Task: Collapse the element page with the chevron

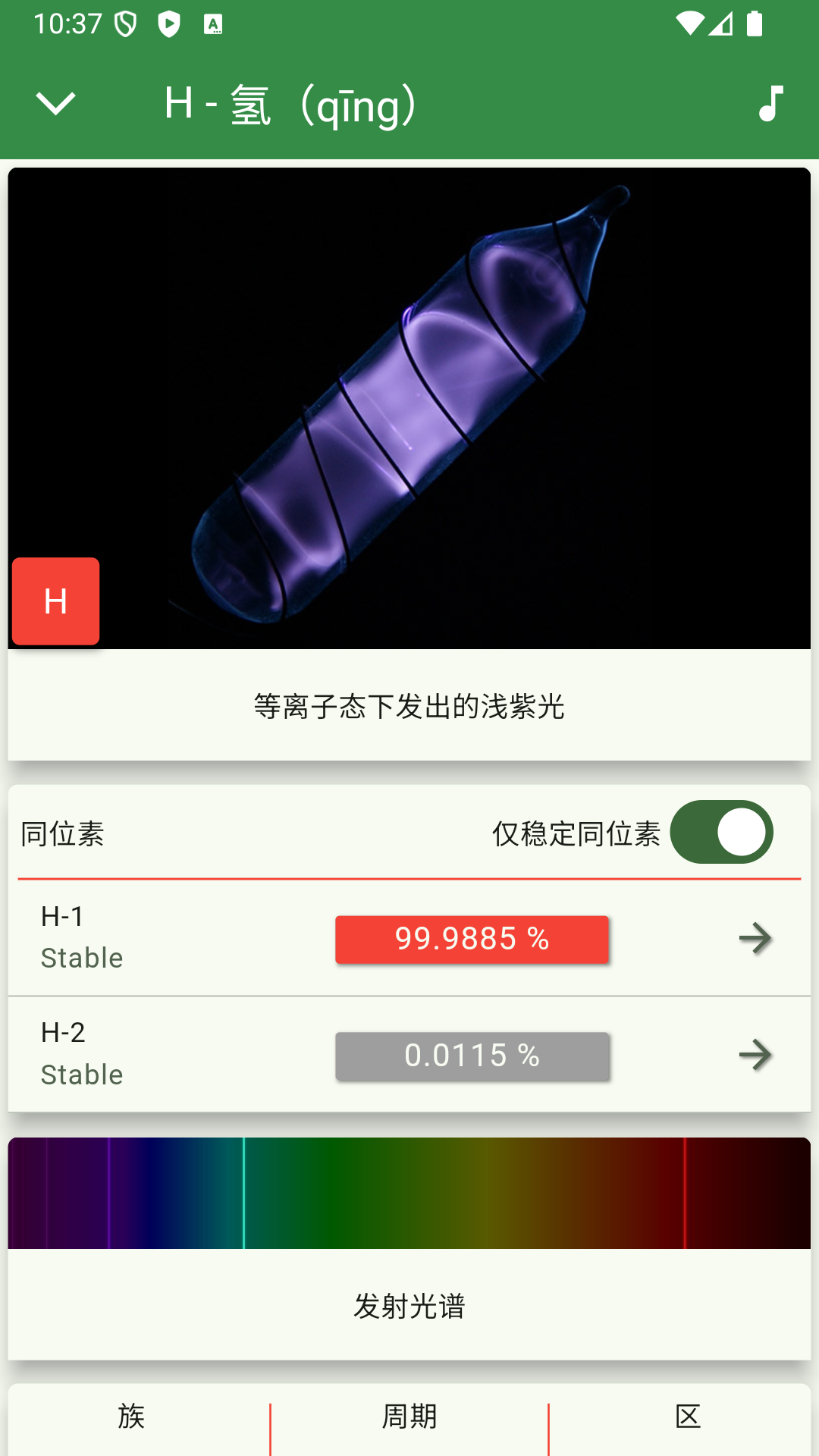Action: (55, 104)
